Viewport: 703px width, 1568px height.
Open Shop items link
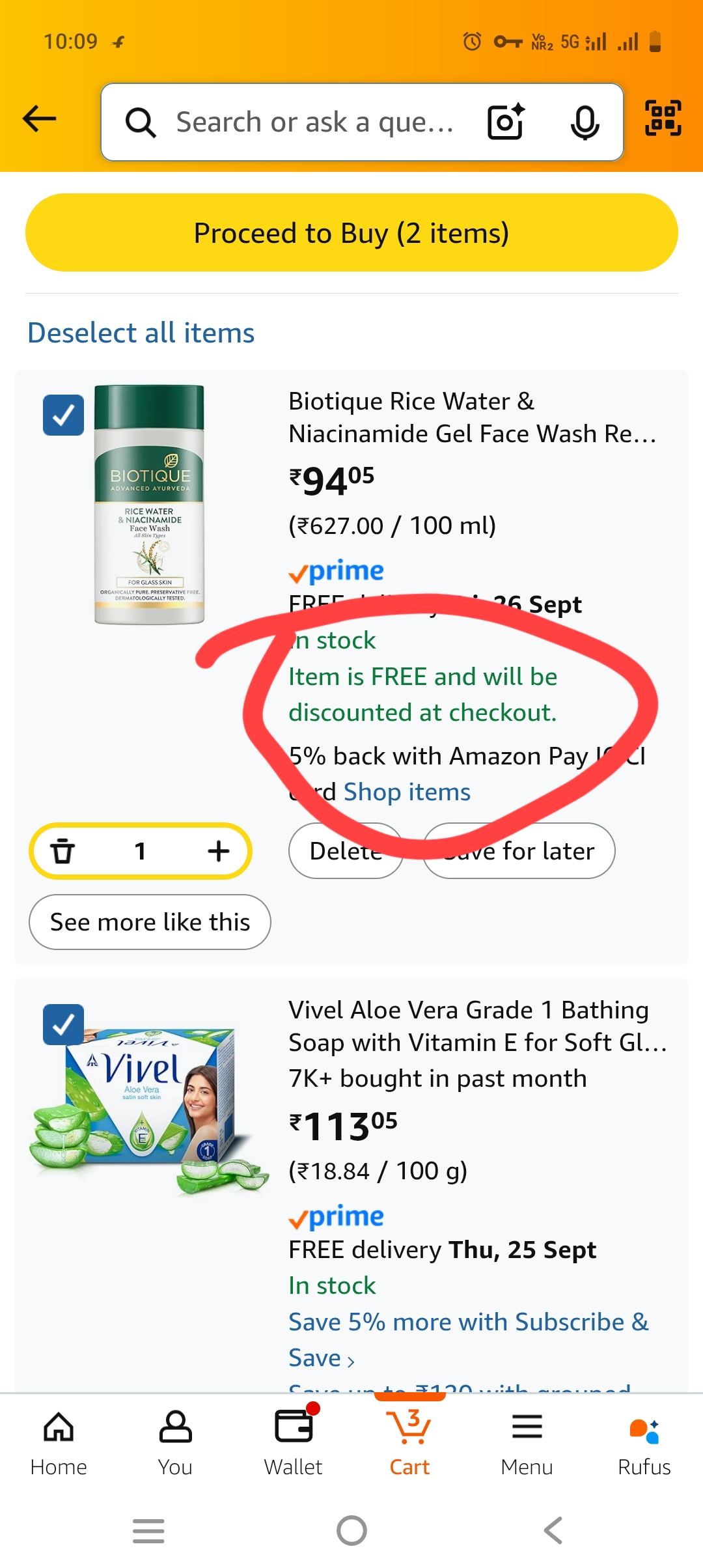[407, 792]
